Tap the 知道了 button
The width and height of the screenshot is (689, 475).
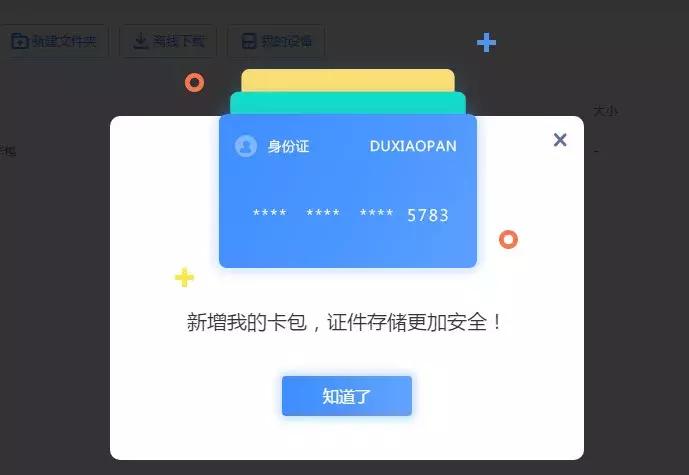[346, 396]
